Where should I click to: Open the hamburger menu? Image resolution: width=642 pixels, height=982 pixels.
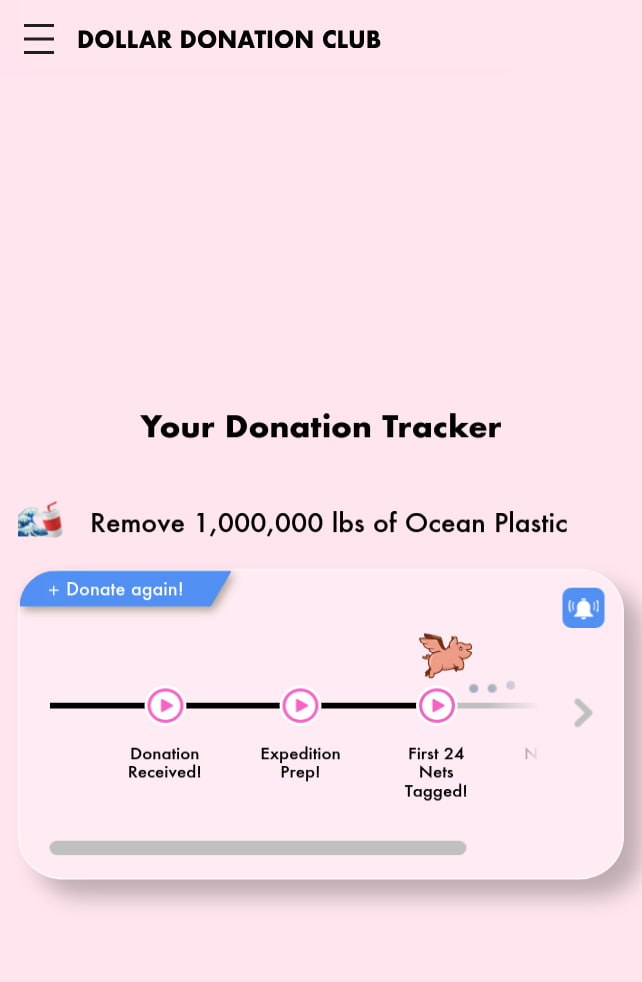[x=39, y=40]
